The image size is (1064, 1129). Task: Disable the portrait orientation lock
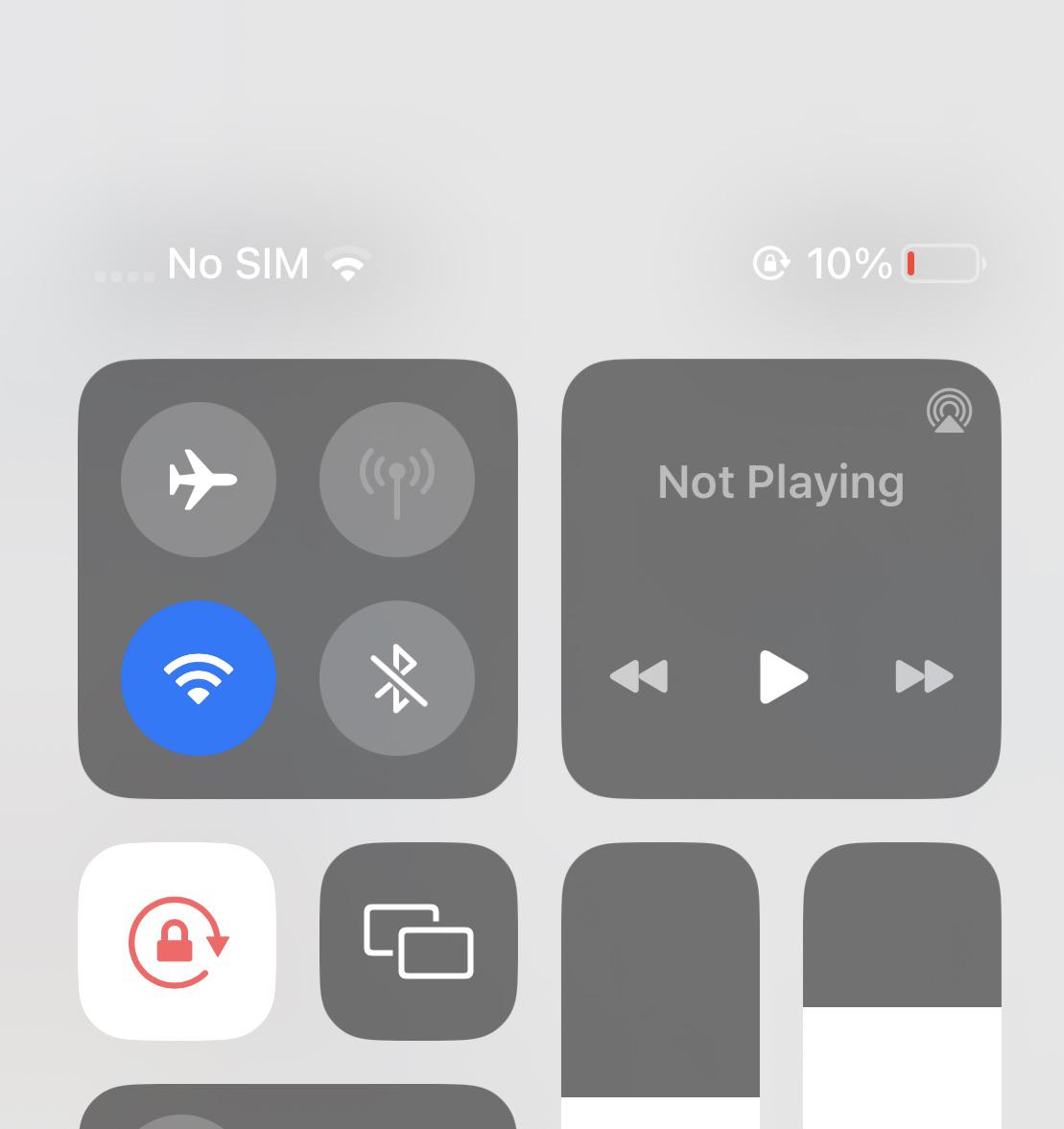[177, 941]
